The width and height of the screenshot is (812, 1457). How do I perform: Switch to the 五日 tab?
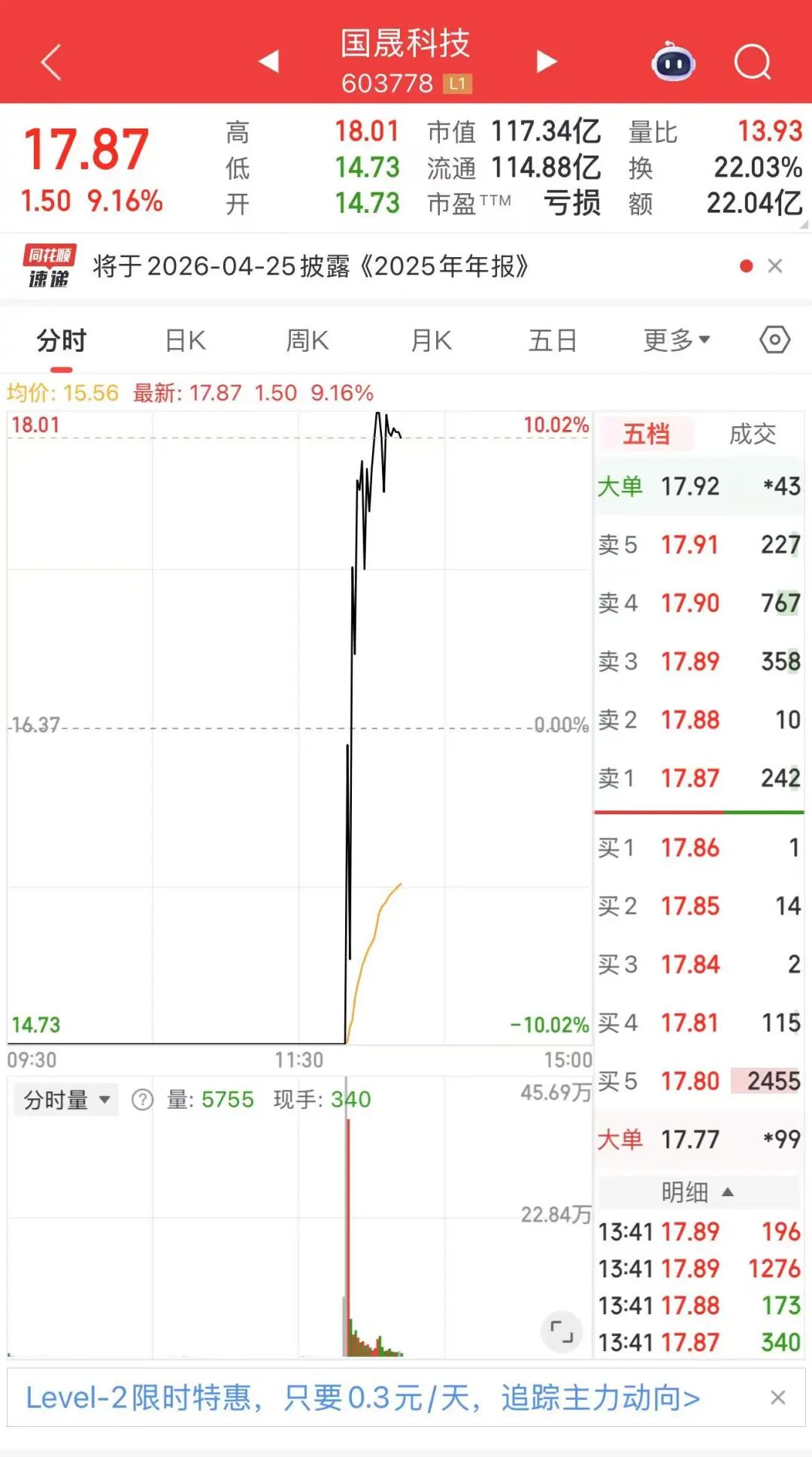pos(553,341)
